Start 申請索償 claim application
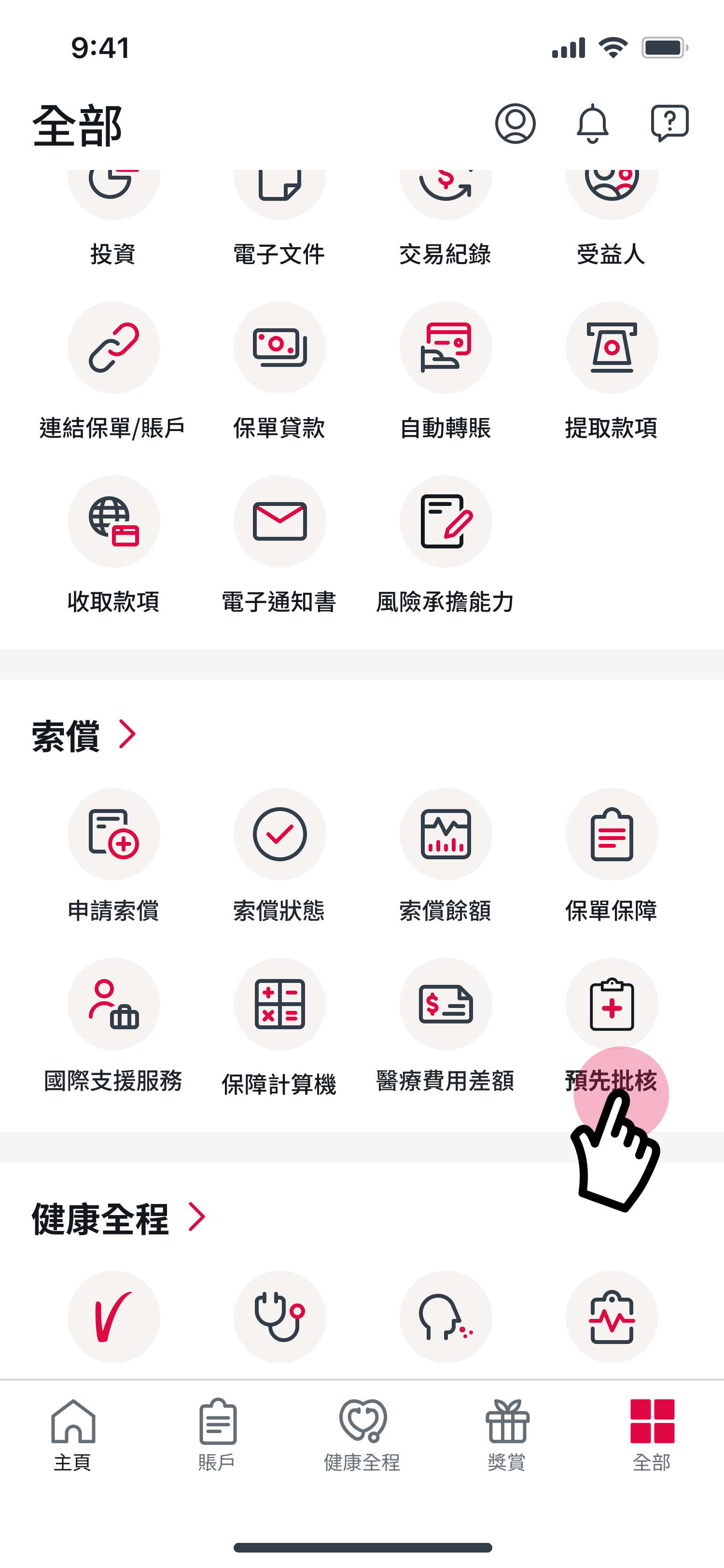724x1568 pixels. pyautogui.click(x=113, y=834)
